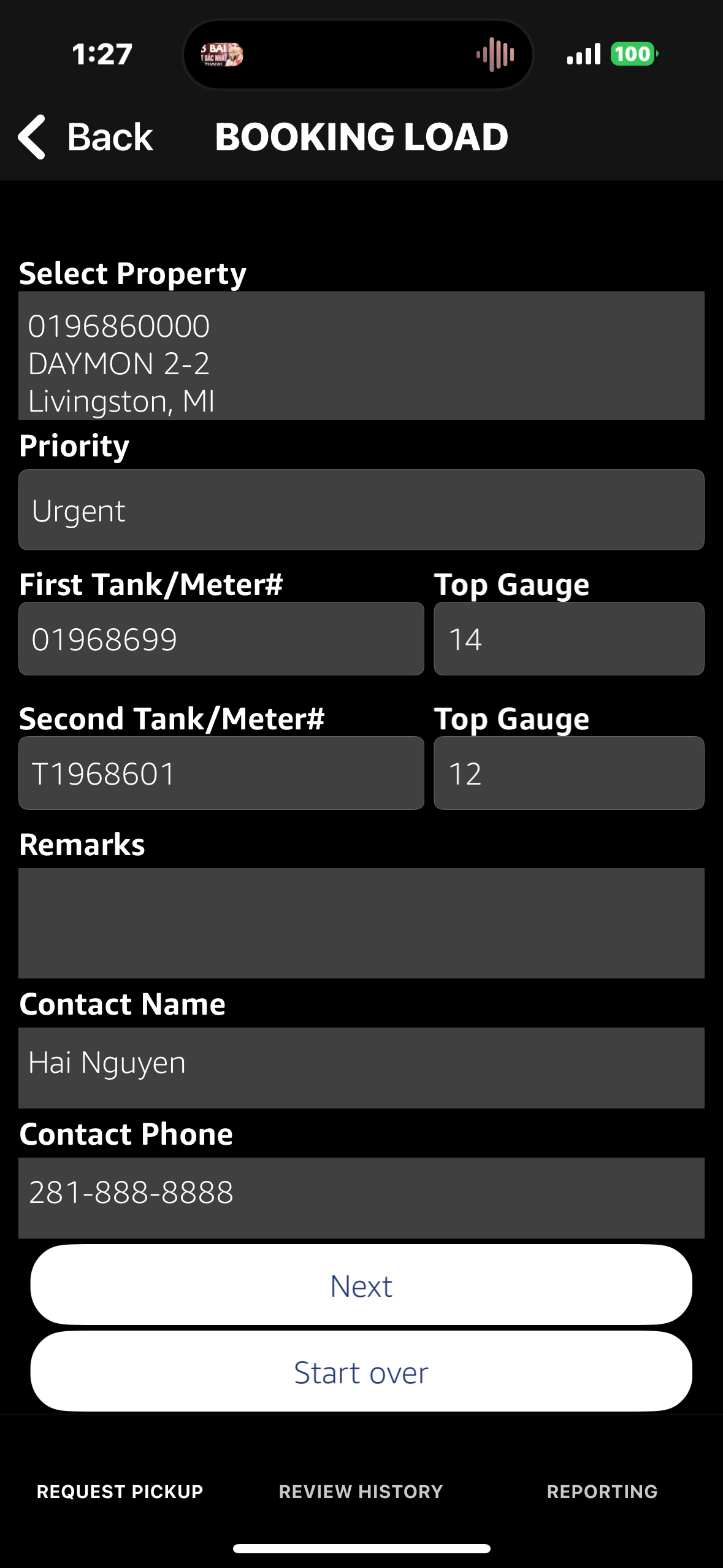Edit the first Top Gauge value 14
This screenshot has width=723, height=1568.
pos(569,639)
